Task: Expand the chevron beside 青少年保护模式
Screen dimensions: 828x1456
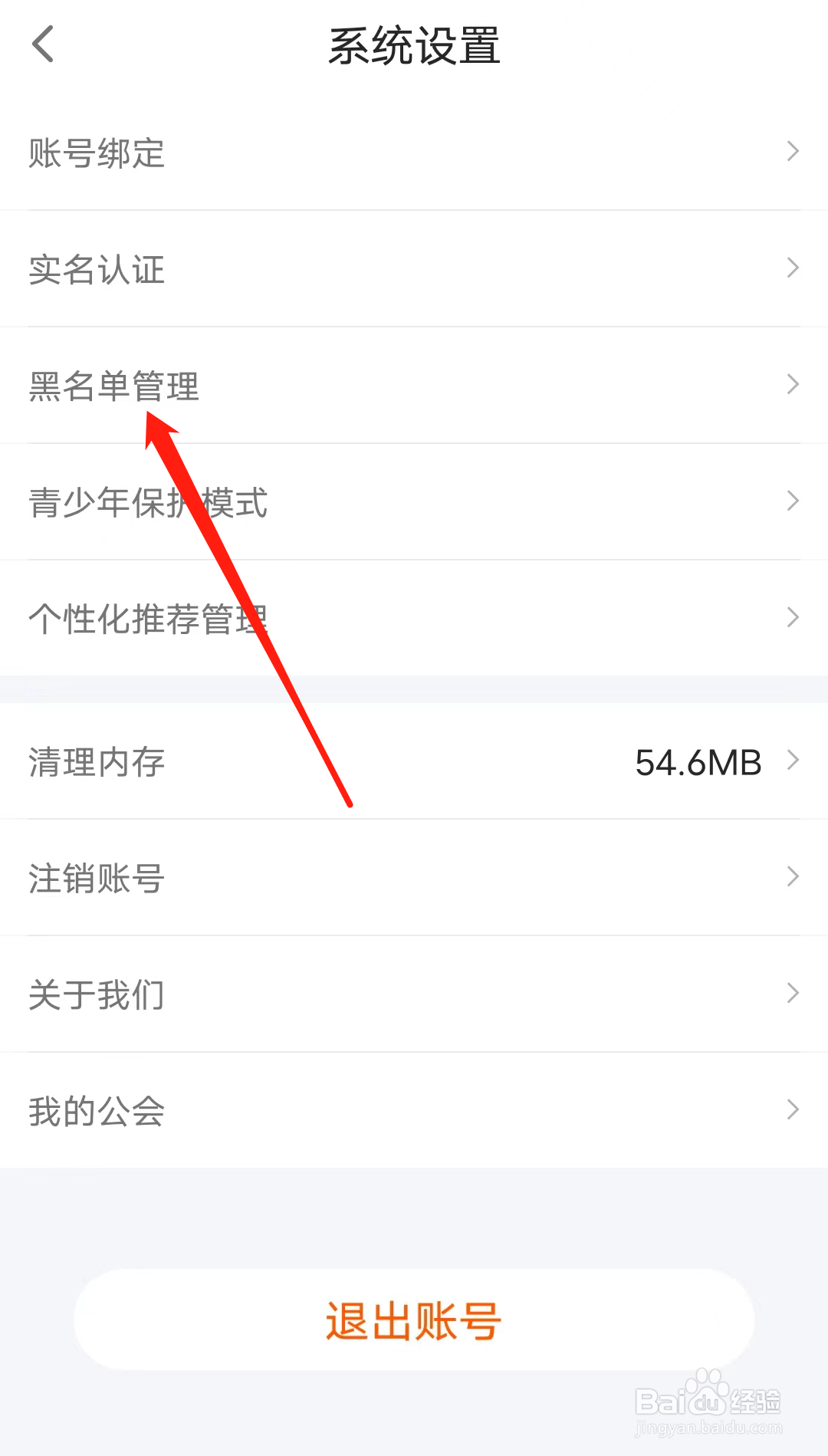Action: pyautogui.click(x=793, y=502)
